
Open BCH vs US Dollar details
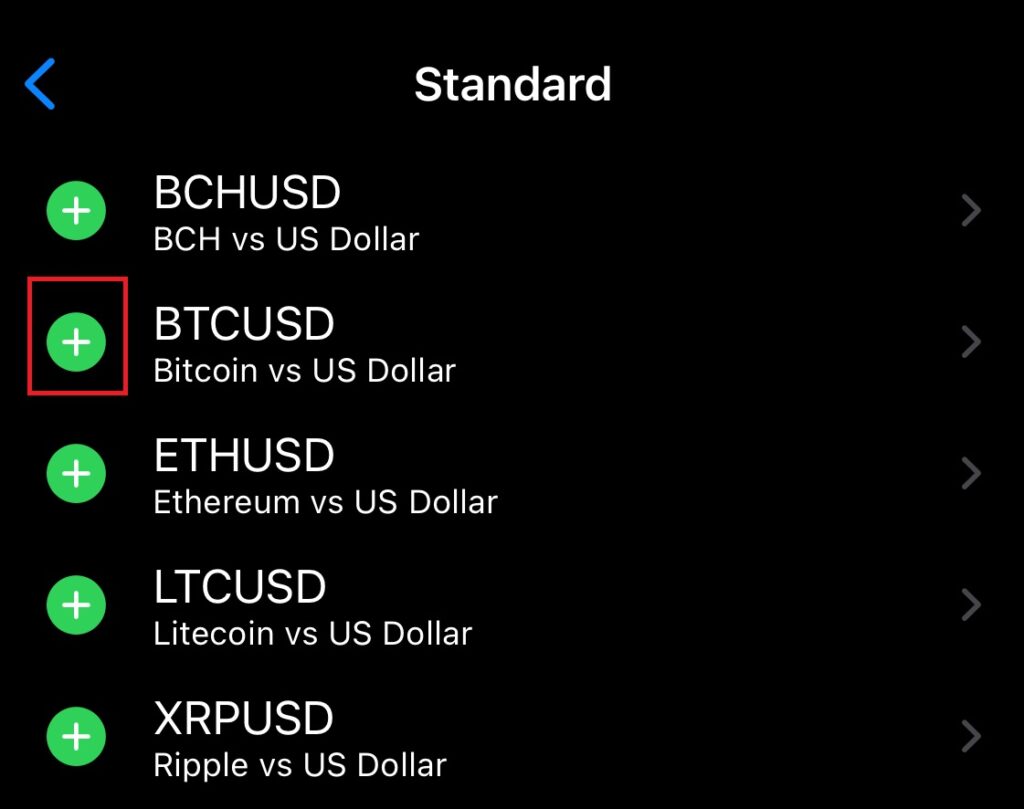[x=969, y=211]
